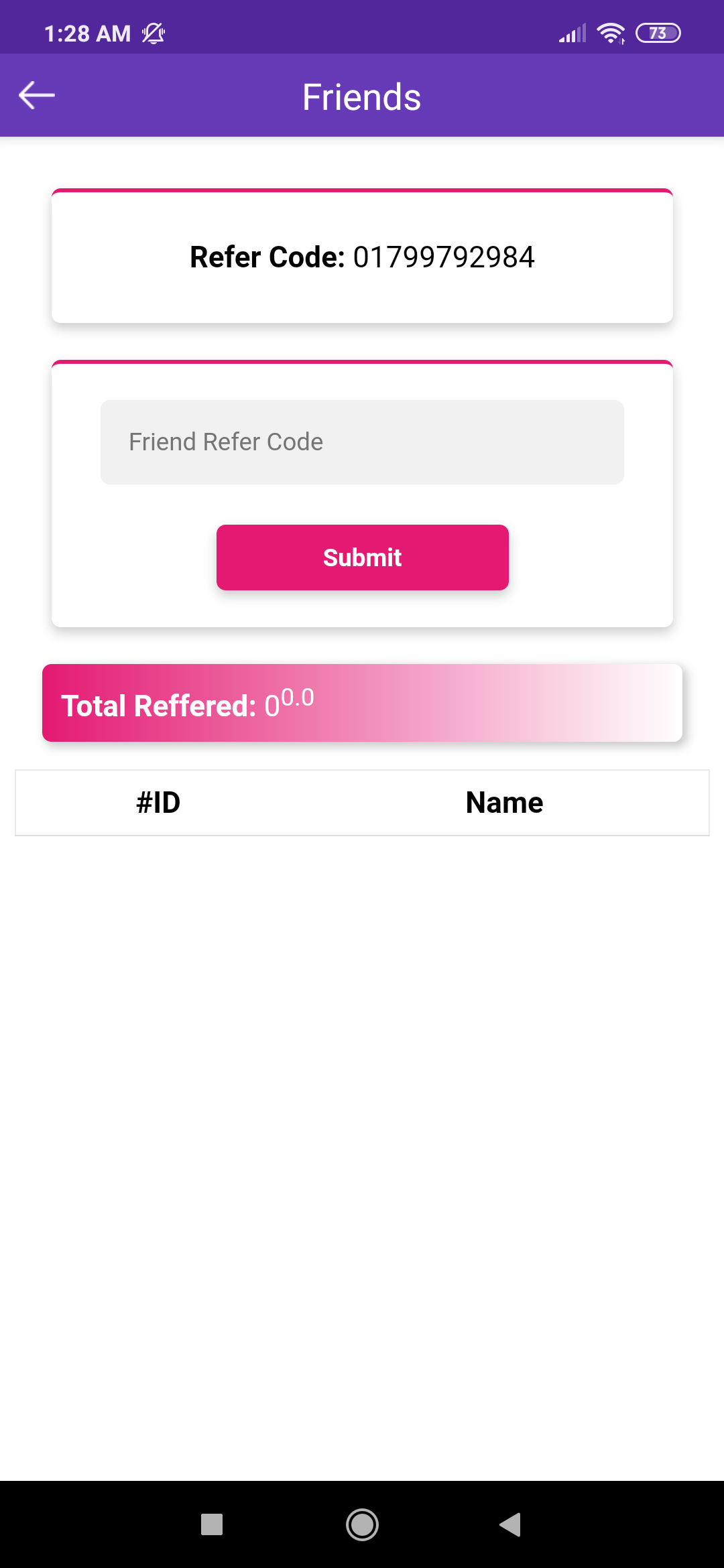This screenshot has height=1568, width=724.
Task: Open recent apps from navigation bar
Action: pos(212,1524)
